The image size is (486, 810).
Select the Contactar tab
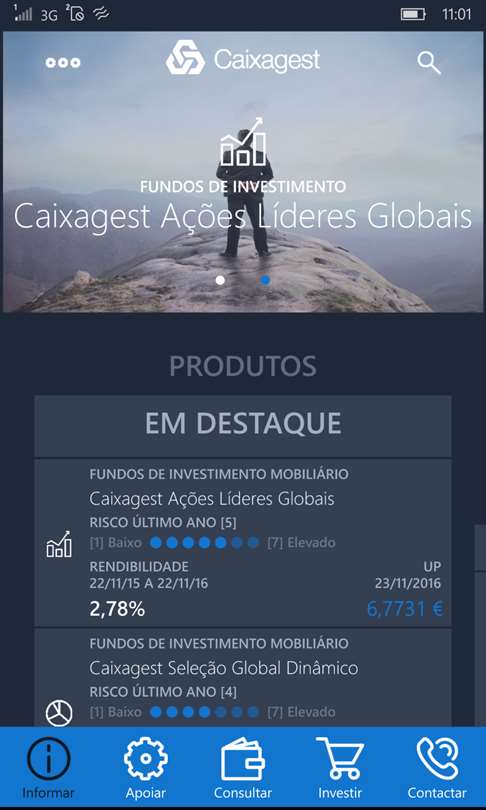pos(437,768)
